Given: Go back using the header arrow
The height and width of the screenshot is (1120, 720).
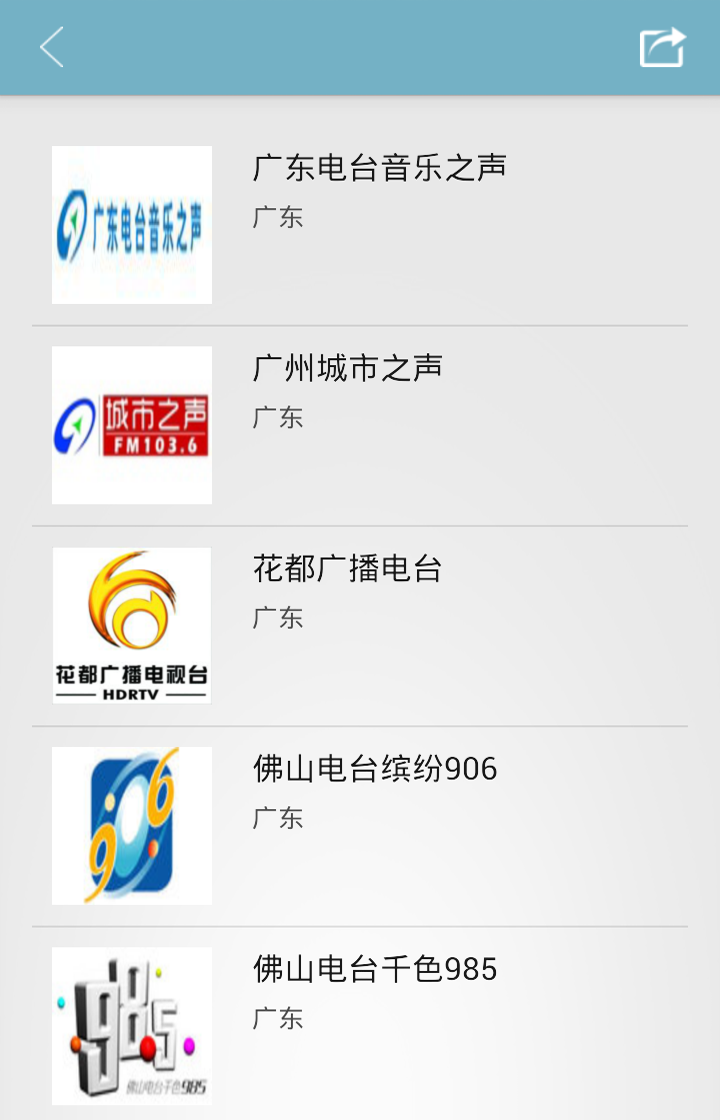Looking at the screenshot, I should pos(52,48).
